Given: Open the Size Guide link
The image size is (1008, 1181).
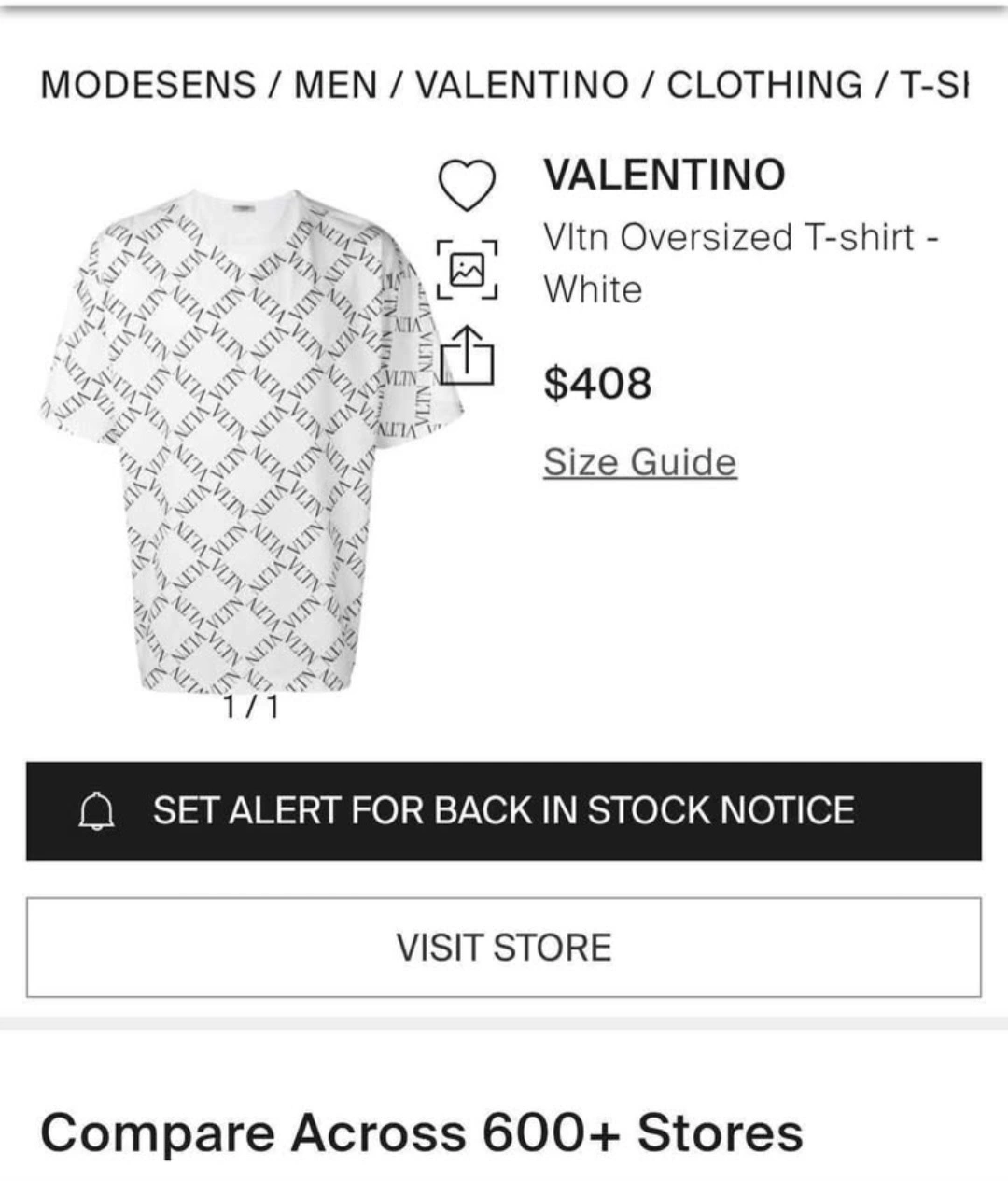Looking at the screenshot, I should click(x=639, y=462).
